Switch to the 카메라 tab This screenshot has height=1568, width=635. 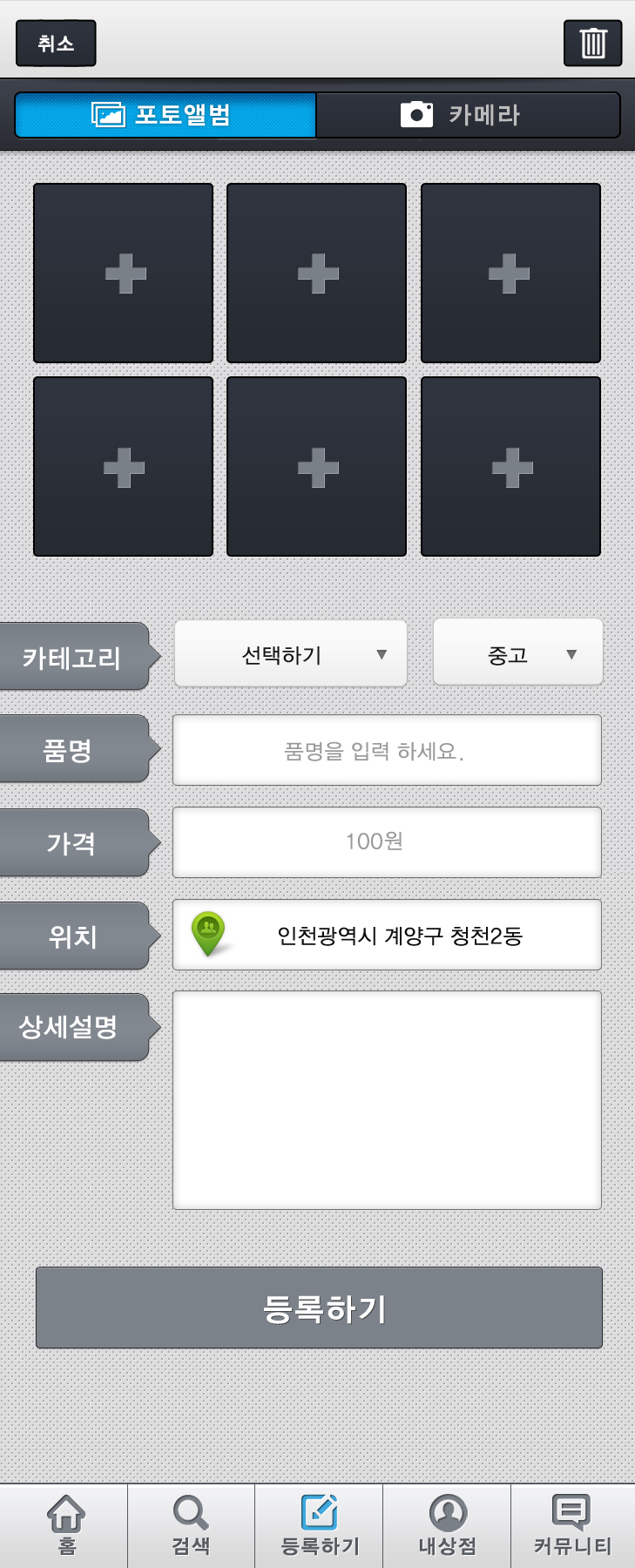468,115
